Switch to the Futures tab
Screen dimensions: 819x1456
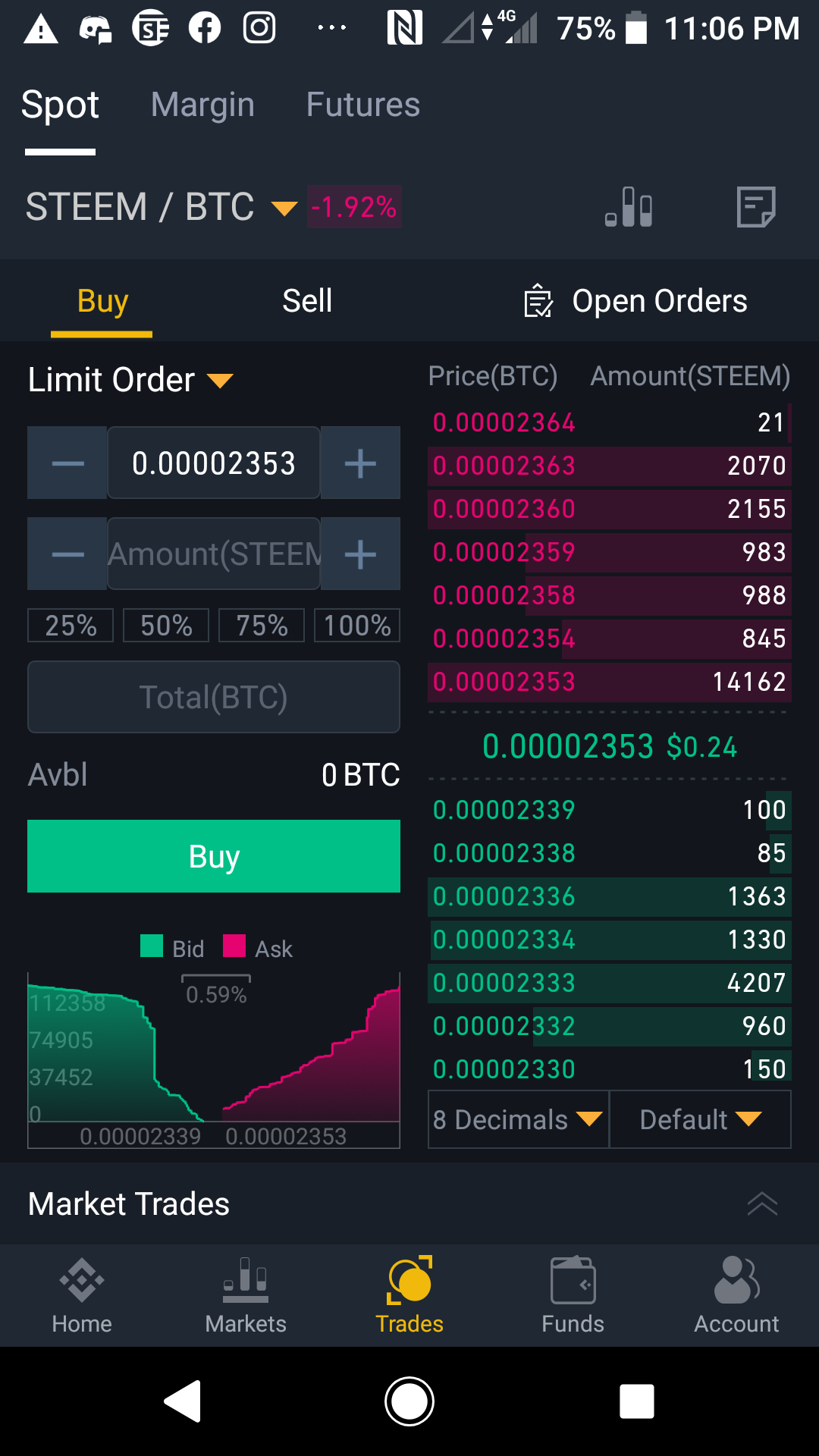362,105
